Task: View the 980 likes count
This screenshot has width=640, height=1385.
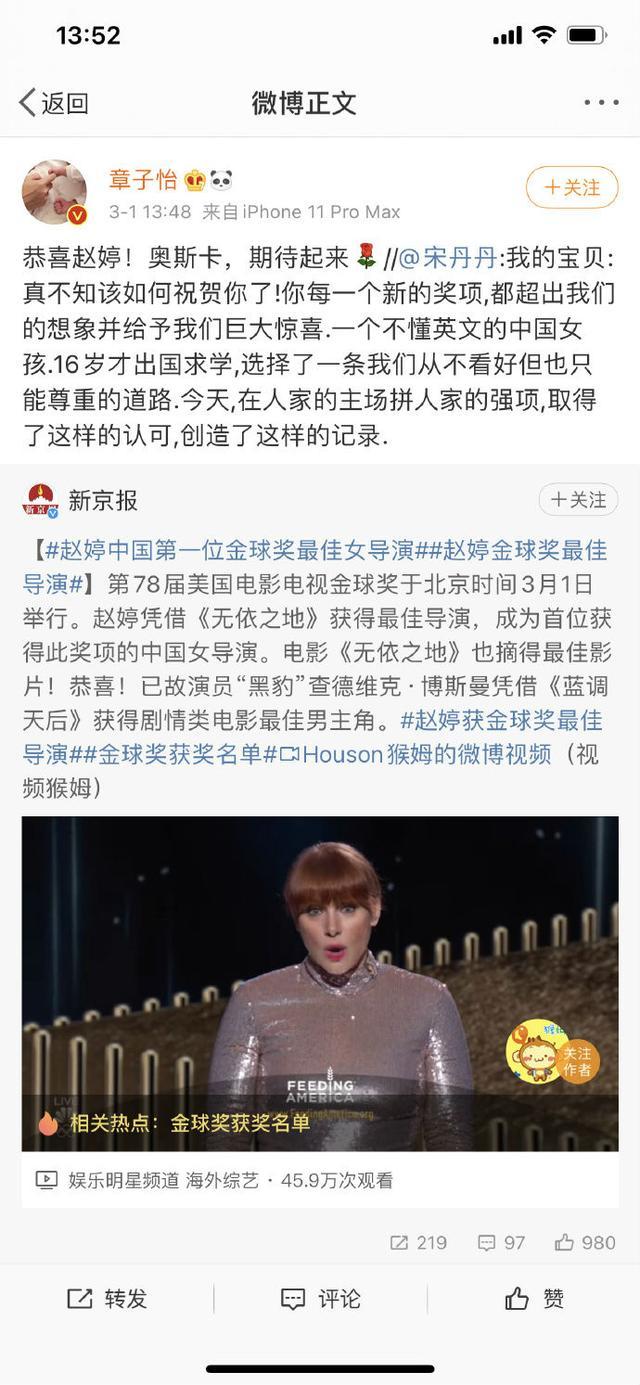Action: [585, 1243]
